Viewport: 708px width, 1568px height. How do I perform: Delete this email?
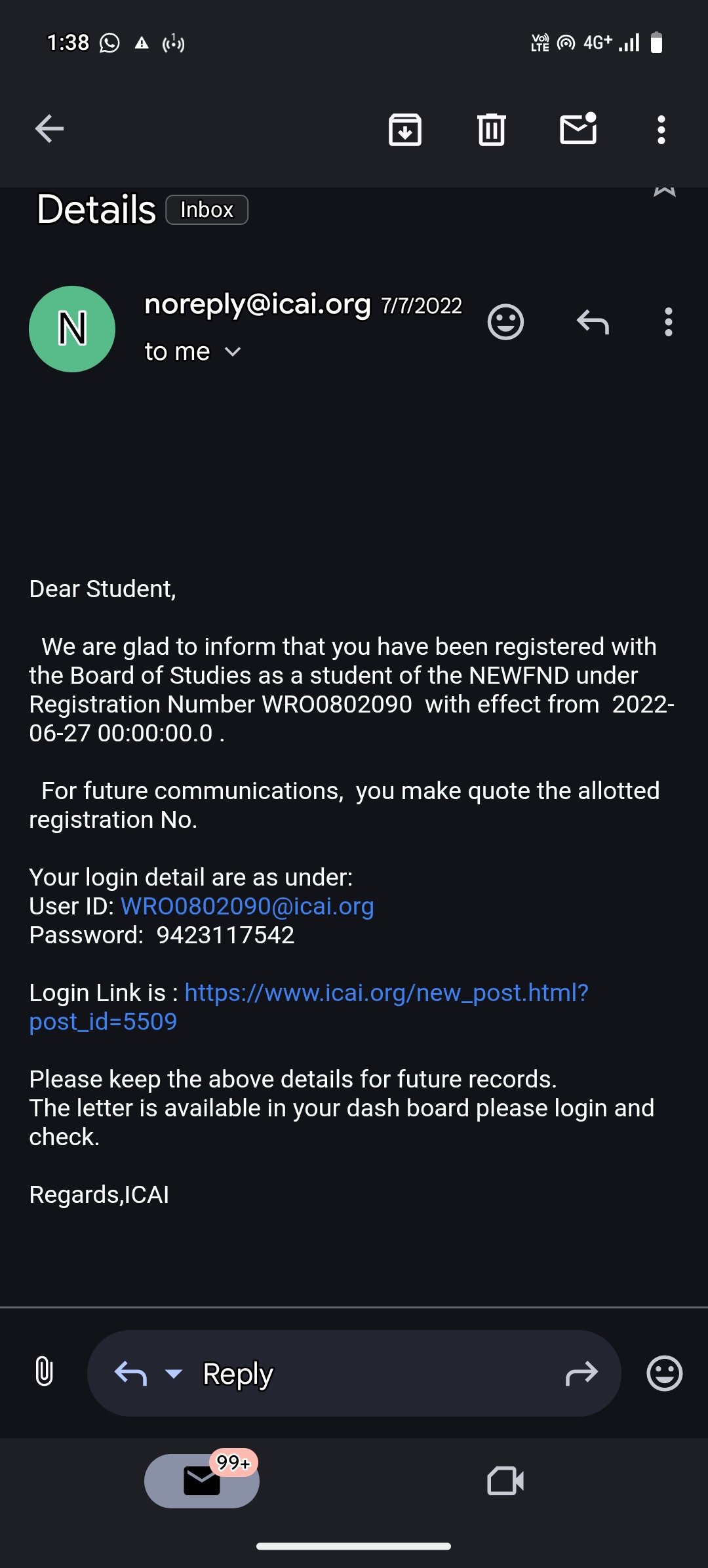(491, 129)
